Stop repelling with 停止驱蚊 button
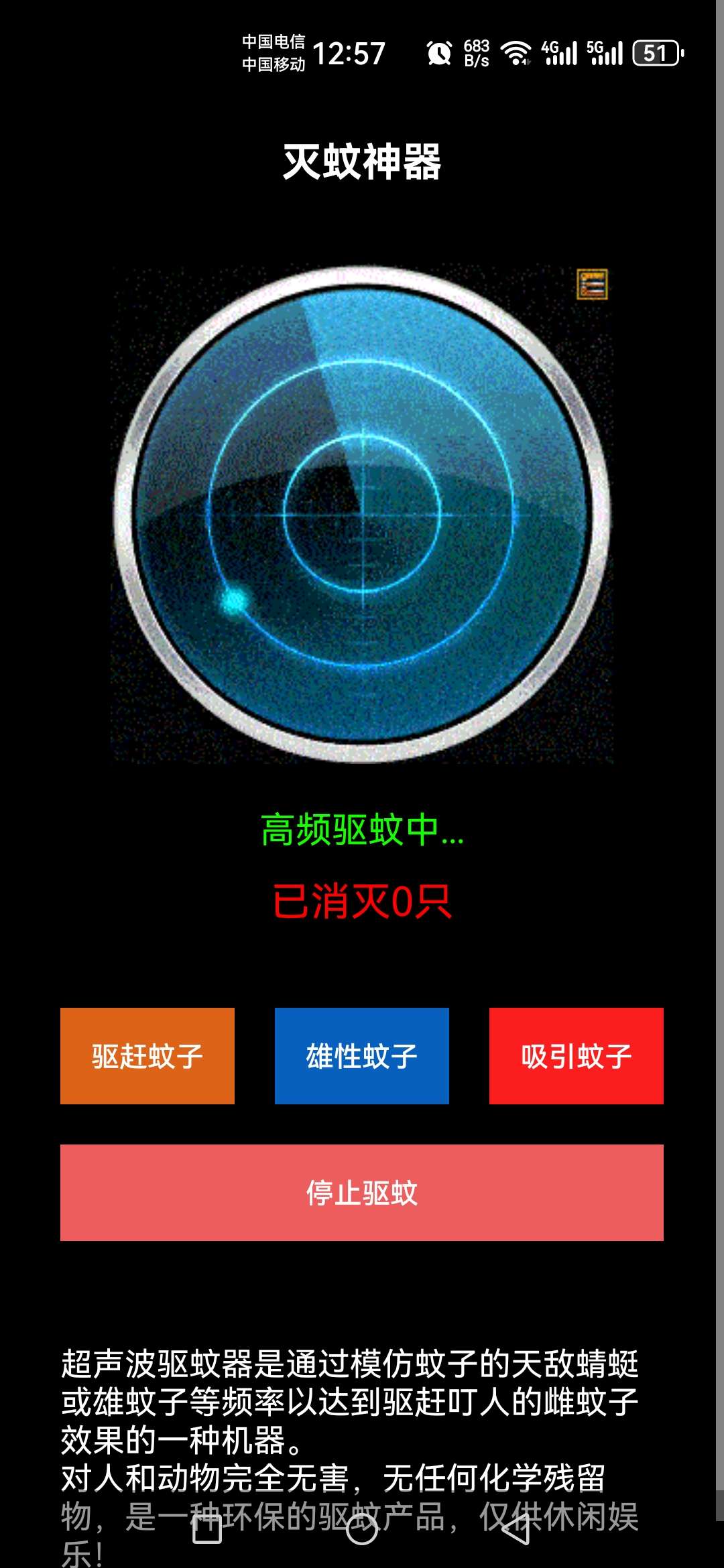This screenshot has width=724, height=1568. click(362, 1193)
